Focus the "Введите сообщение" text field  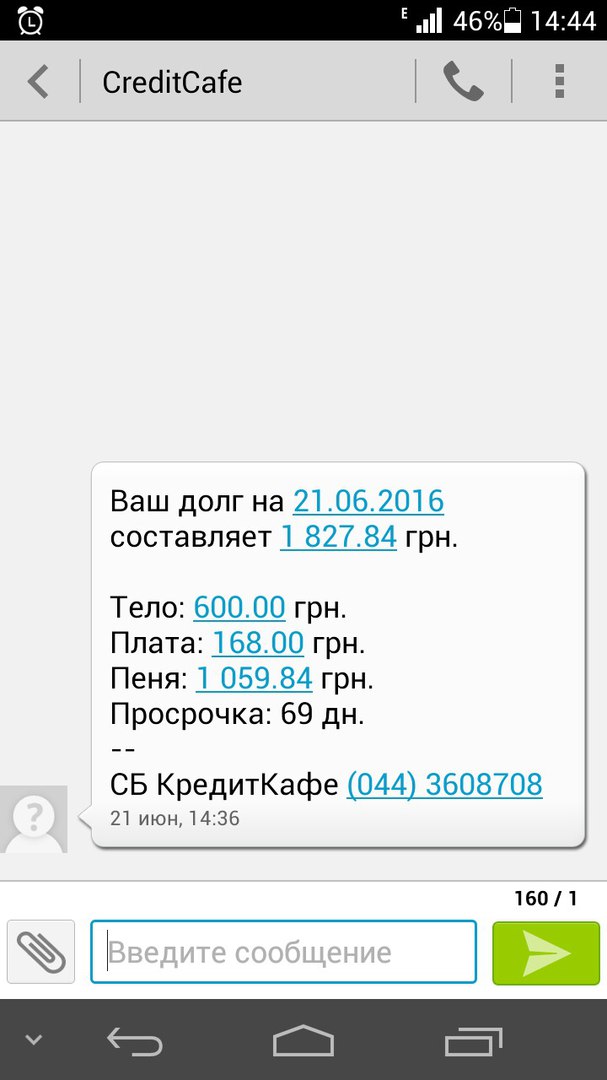(283, 952)
